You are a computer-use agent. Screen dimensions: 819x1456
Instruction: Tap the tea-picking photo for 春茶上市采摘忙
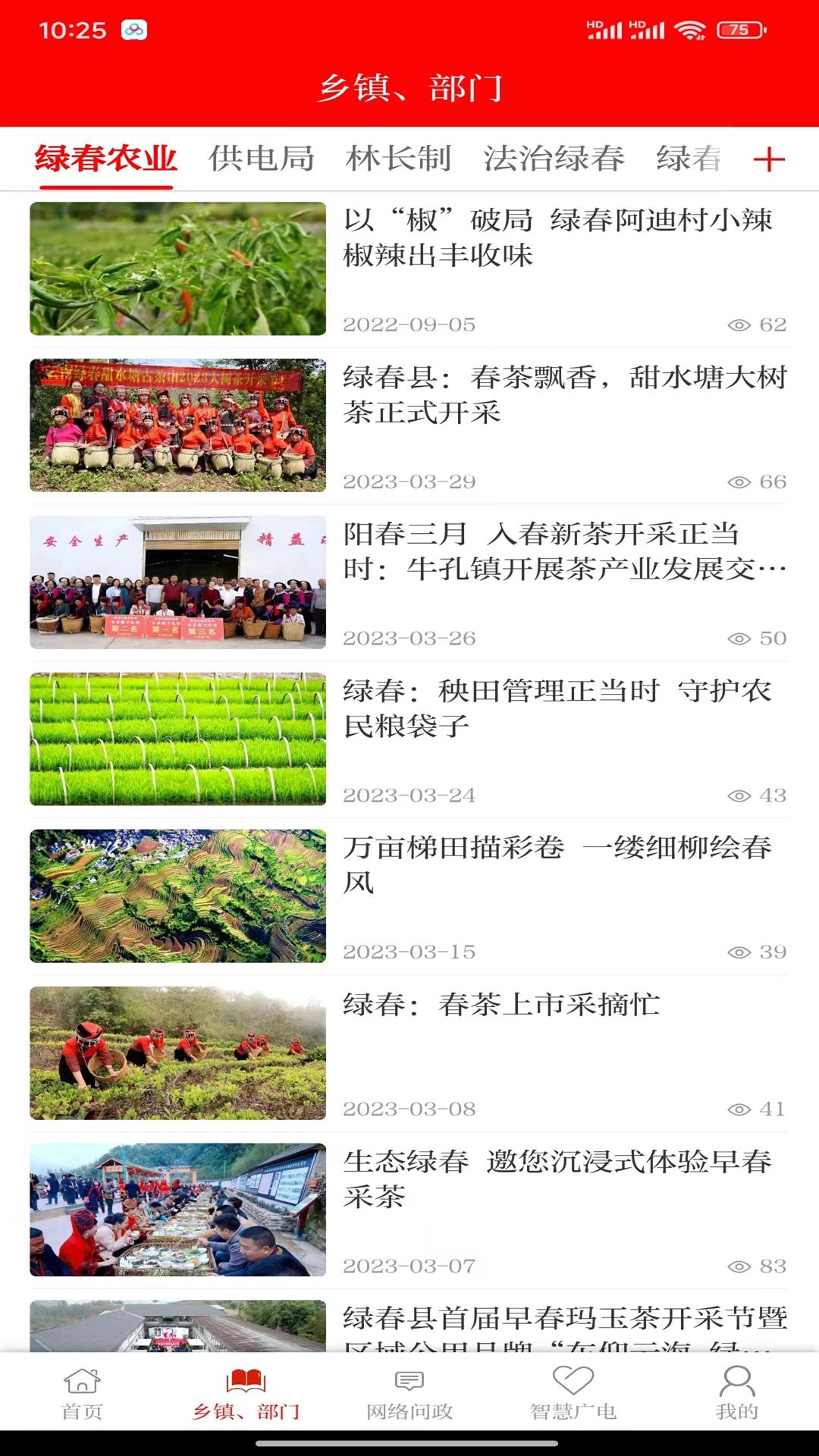[x=178, y=1050]
